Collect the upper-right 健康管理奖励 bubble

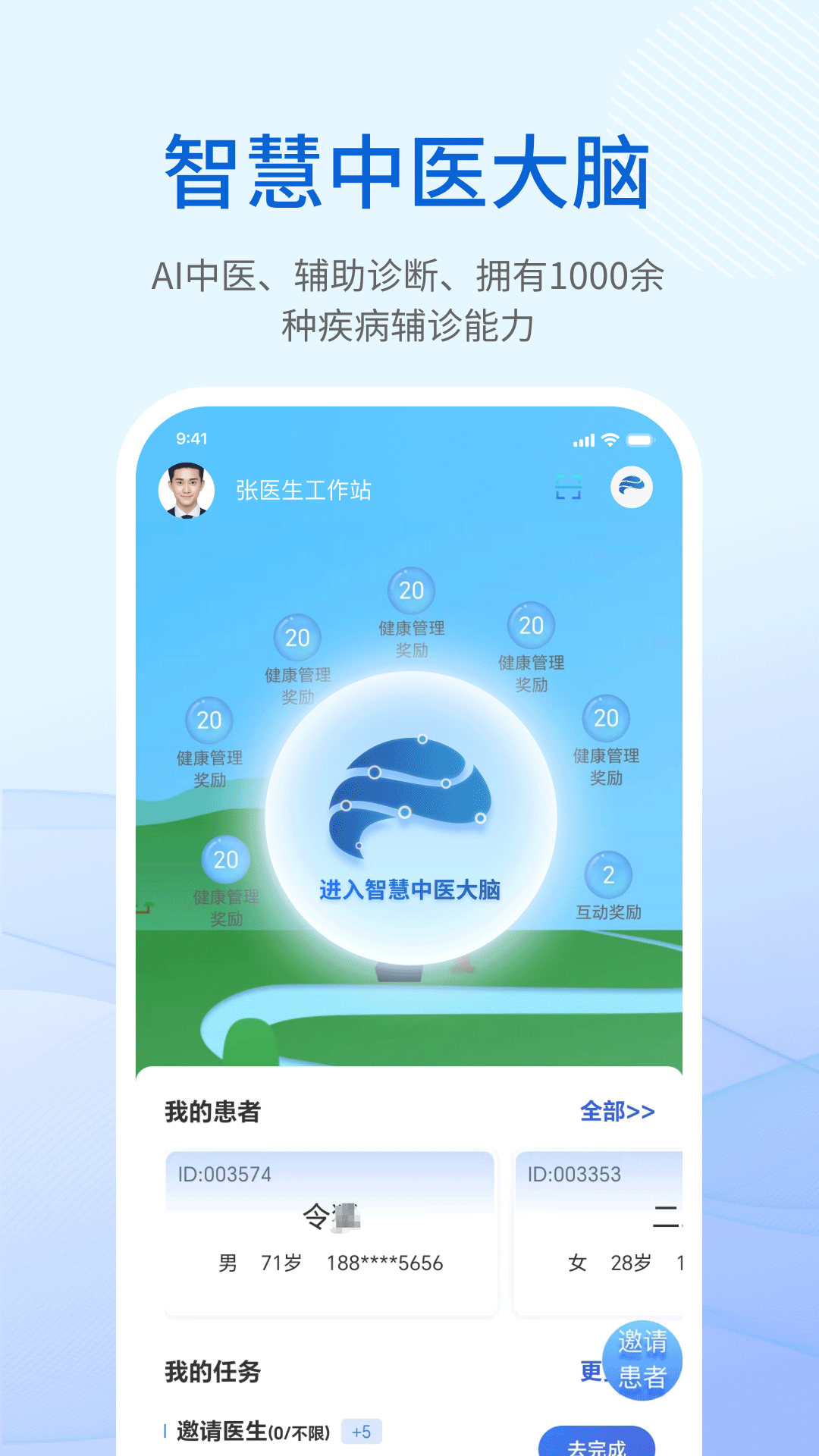pyautogui.click(x=529, y=626)
